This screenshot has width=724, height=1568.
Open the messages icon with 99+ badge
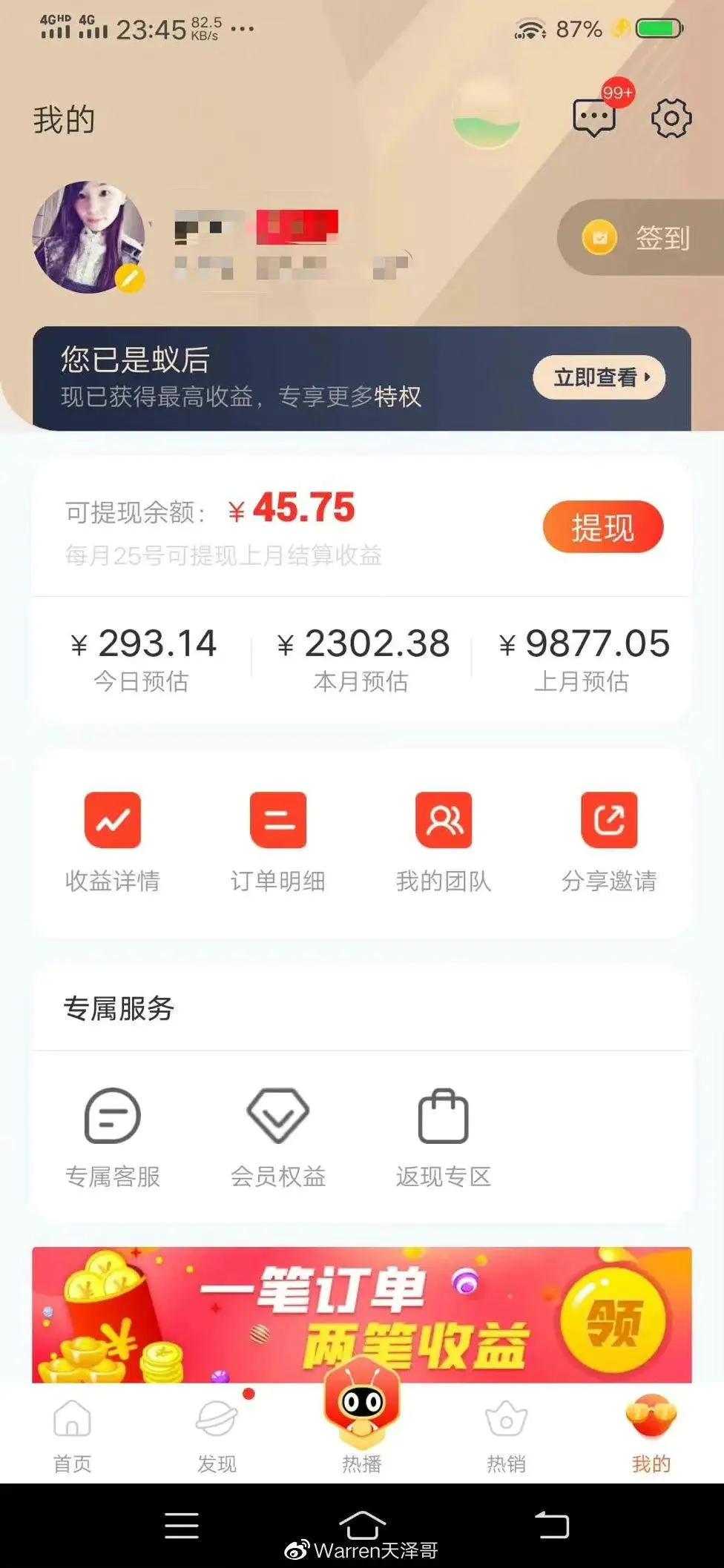(x=595, y=117)
